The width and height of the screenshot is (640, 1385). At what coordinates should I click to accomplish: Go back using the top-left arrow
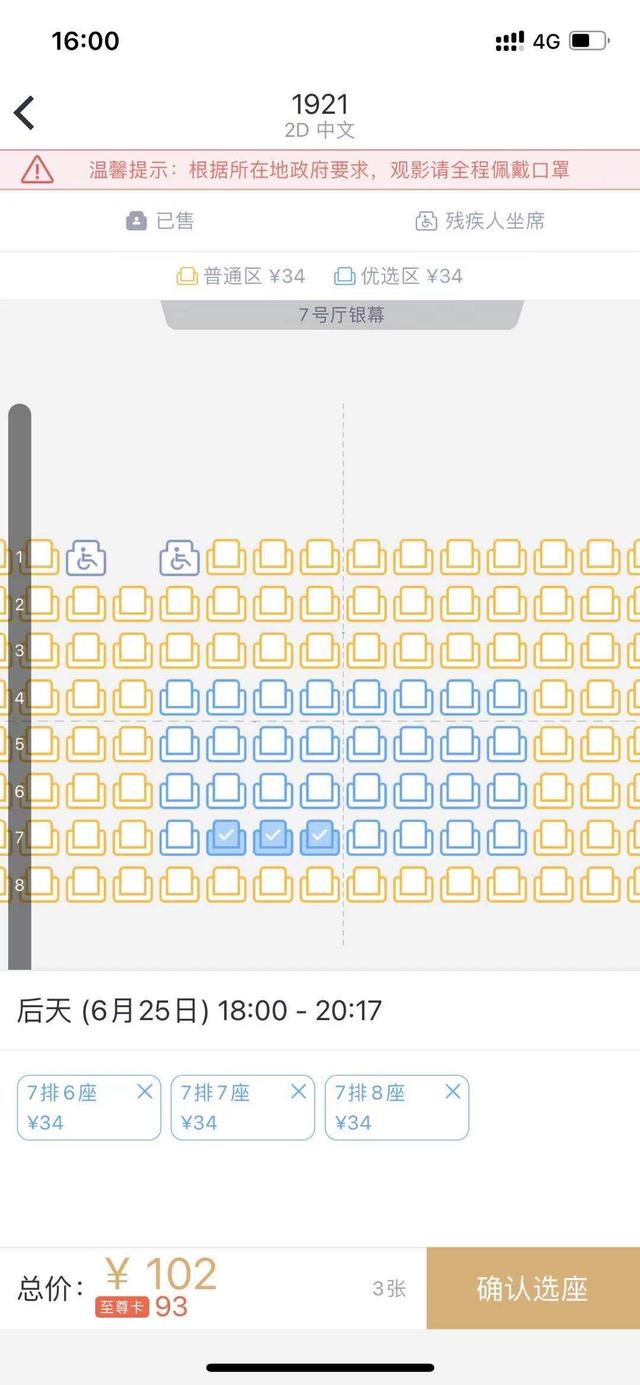(25, 113)
